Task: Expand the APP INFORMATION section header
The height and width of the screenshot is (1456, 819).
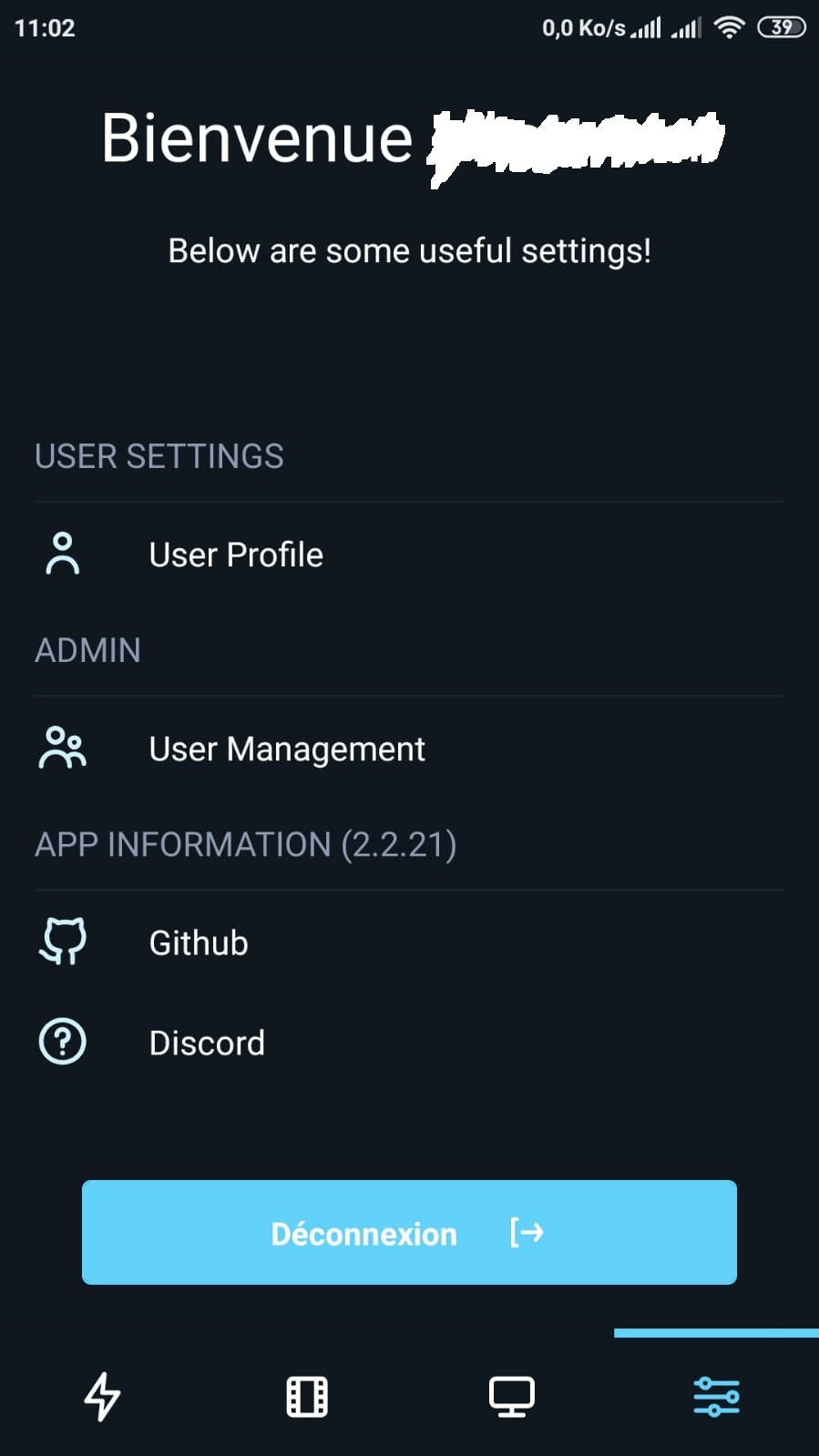Action: point(246,844)
